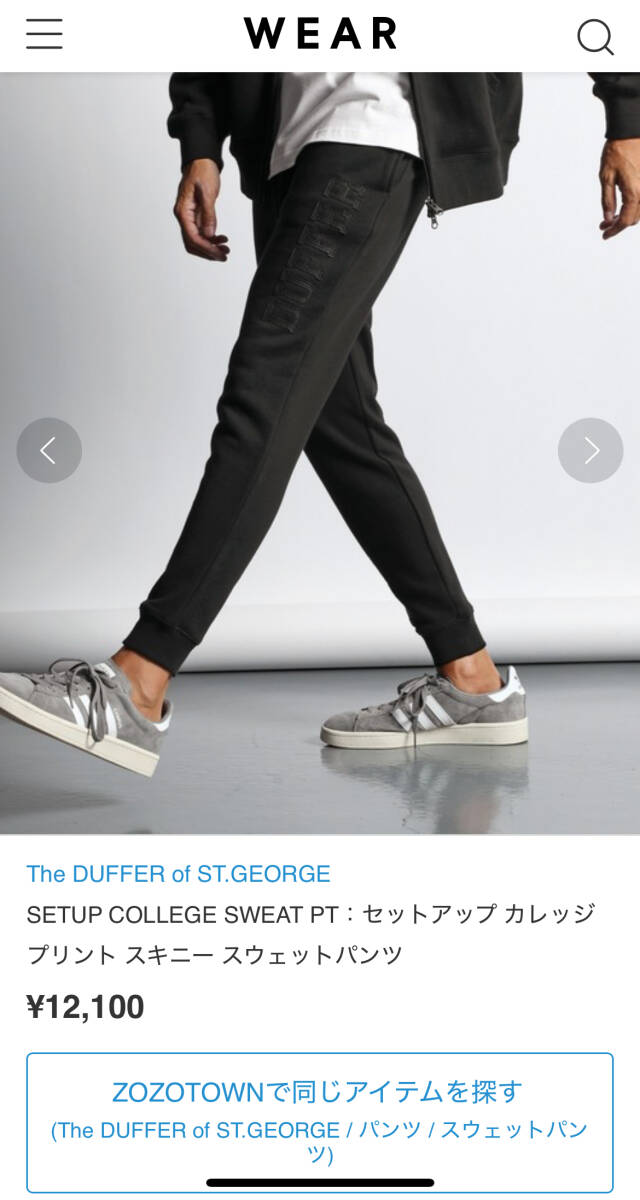Open The DUFFER of ST.GEORGE brand link
The width and height of the screenshot is (640, 1200).
[178, 874]
